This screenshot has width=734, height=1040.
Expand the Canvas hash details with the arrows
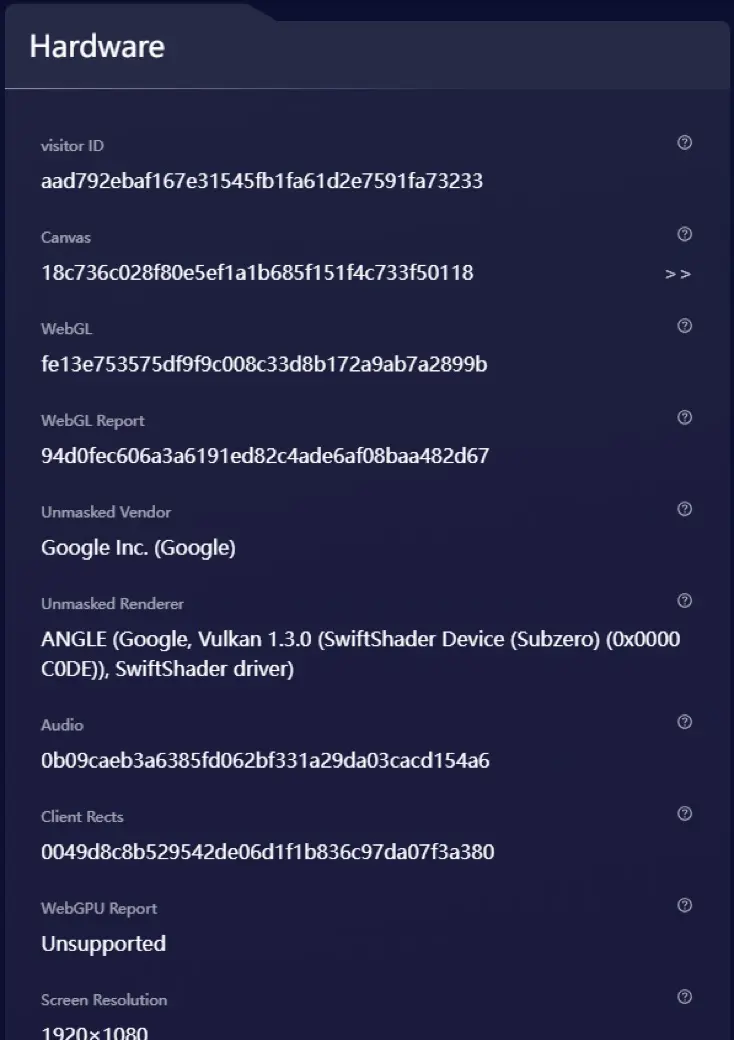(x=679, y=273)
